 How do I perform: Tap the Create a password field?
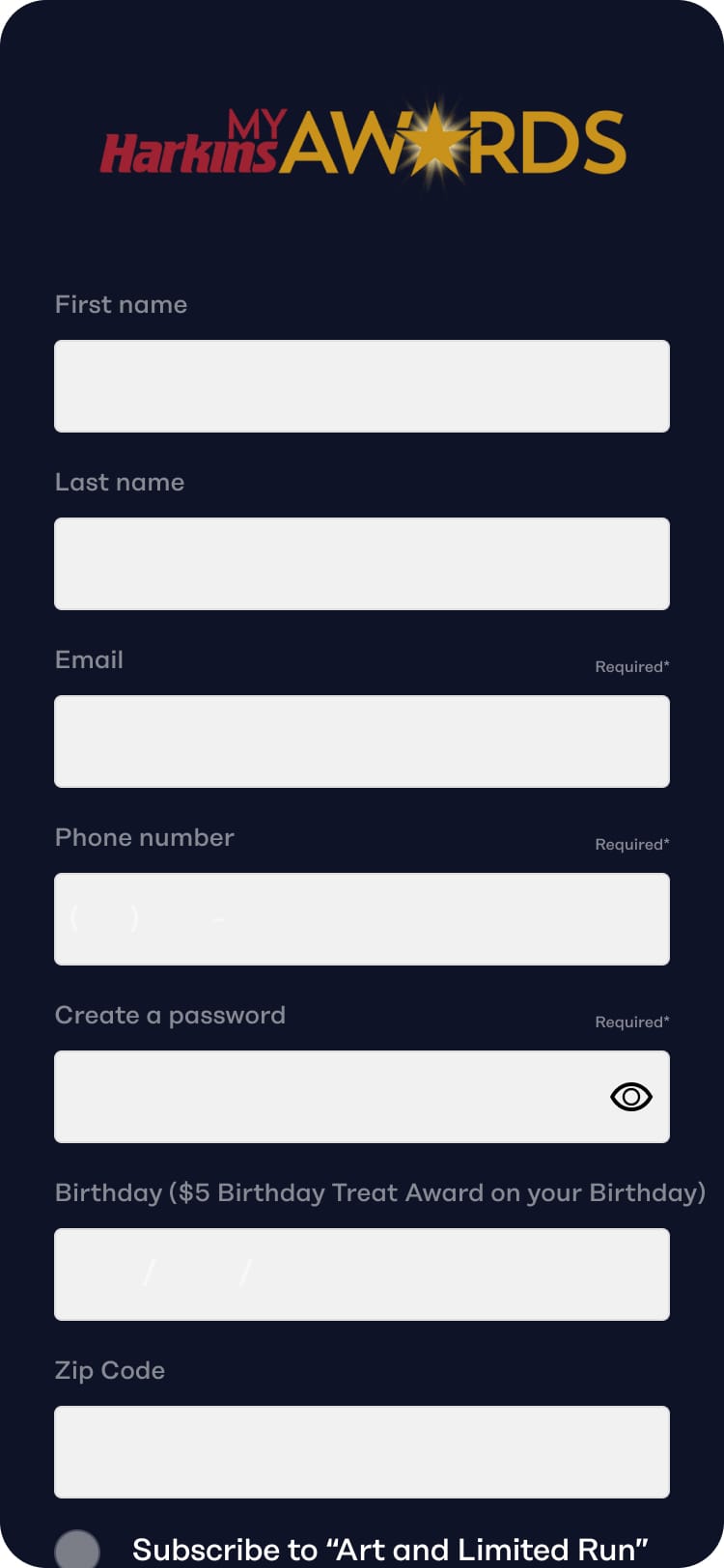tap(328, 1097)
